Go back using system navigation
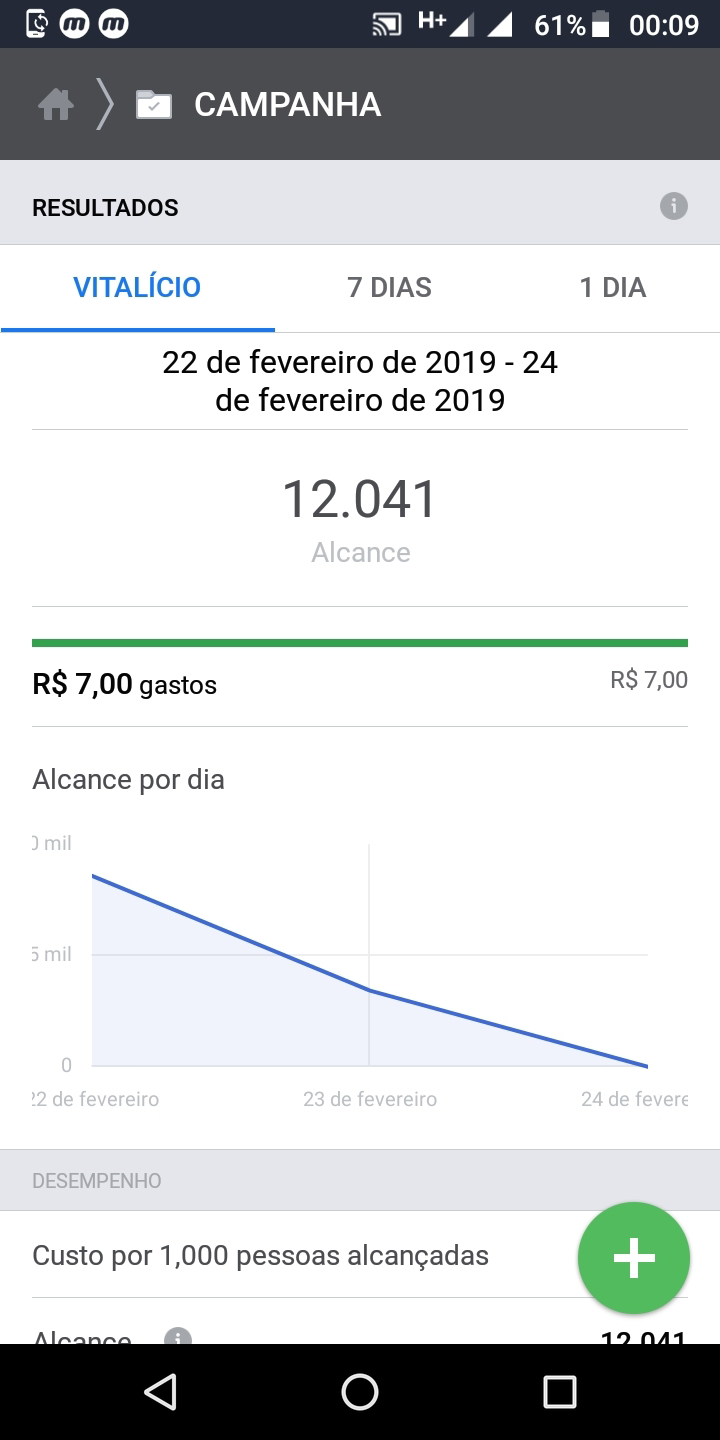Screen dimensions: 720x1440 (x=160, y=1391)
